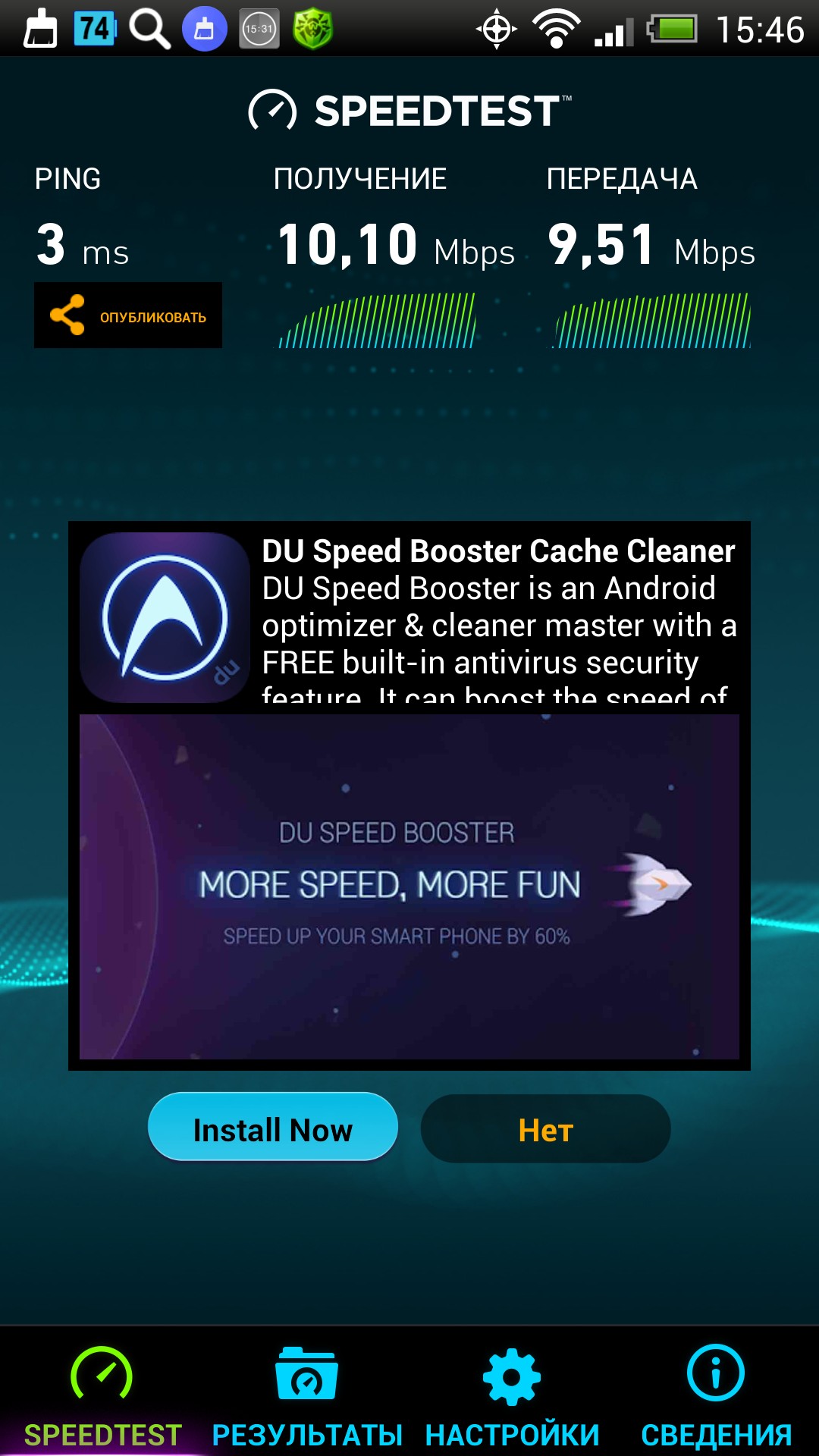
Task: Select the СВЕДЕНИЯ tab
Action: click(x=716, y=1395)
